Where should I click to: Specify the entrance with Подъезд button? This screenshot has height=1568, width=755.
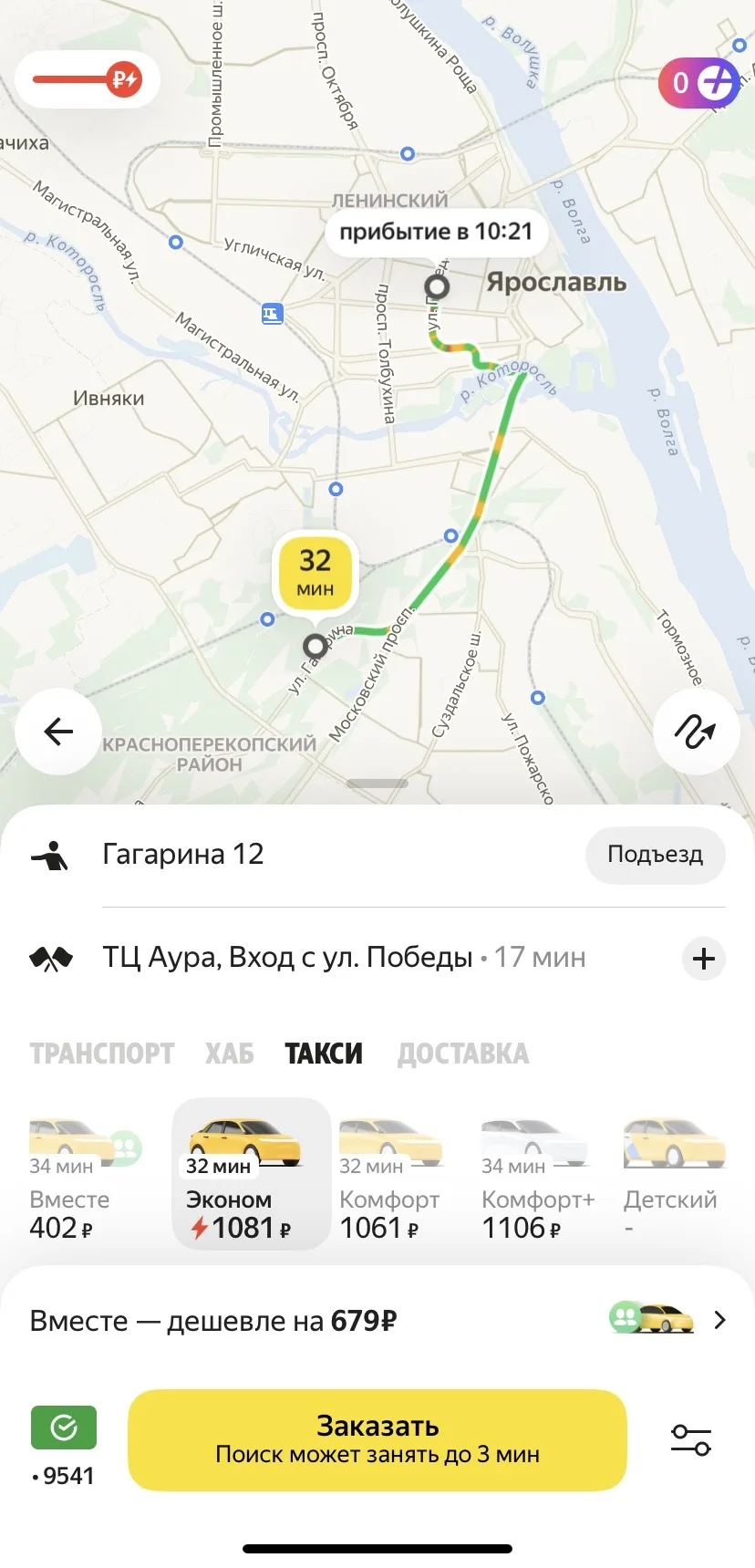[655, 855]
